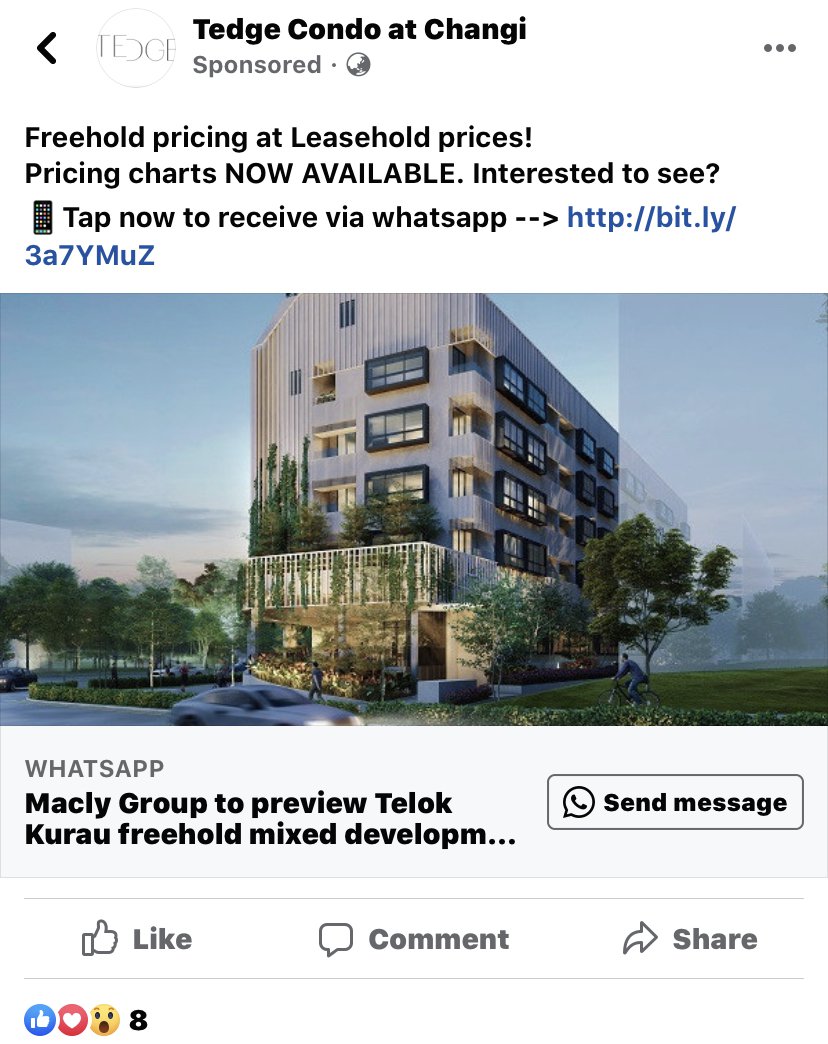Image resolution: width=828 pixels, height=1044 pixels.
Task: Open the Macly Group Telok Kurau headline
Action: point(270,818)
